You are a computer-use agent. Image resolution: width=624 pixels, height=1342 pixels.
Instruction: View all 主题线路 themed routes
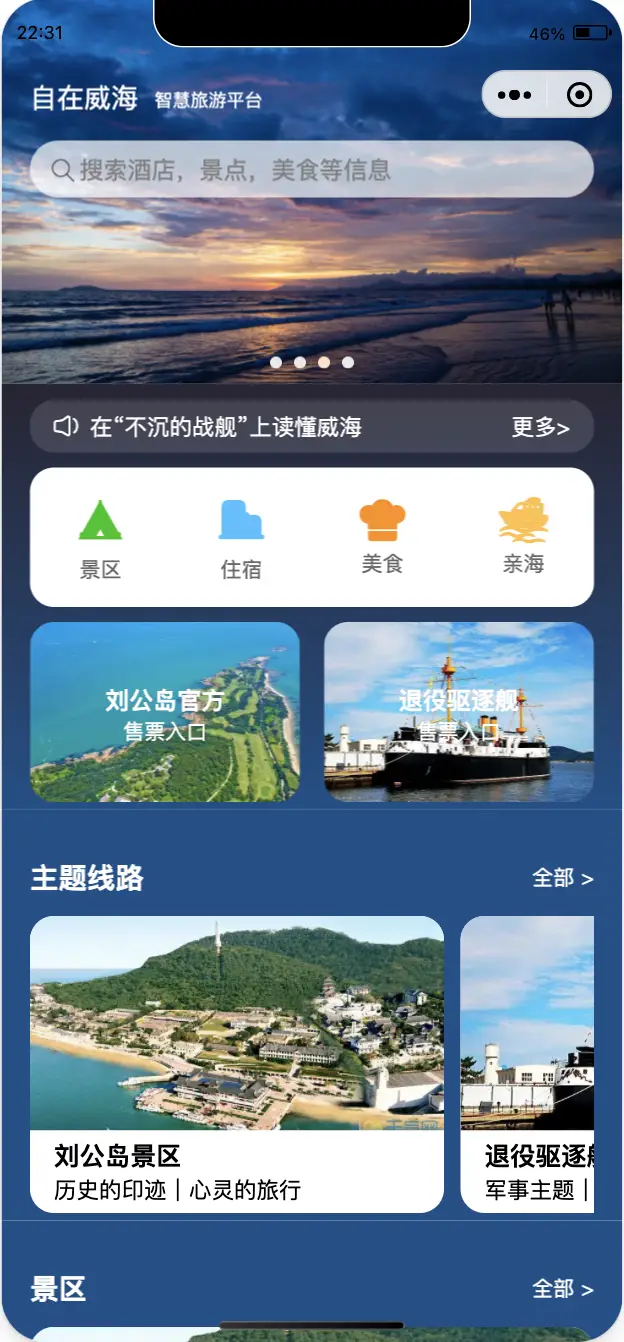(562, 878)
